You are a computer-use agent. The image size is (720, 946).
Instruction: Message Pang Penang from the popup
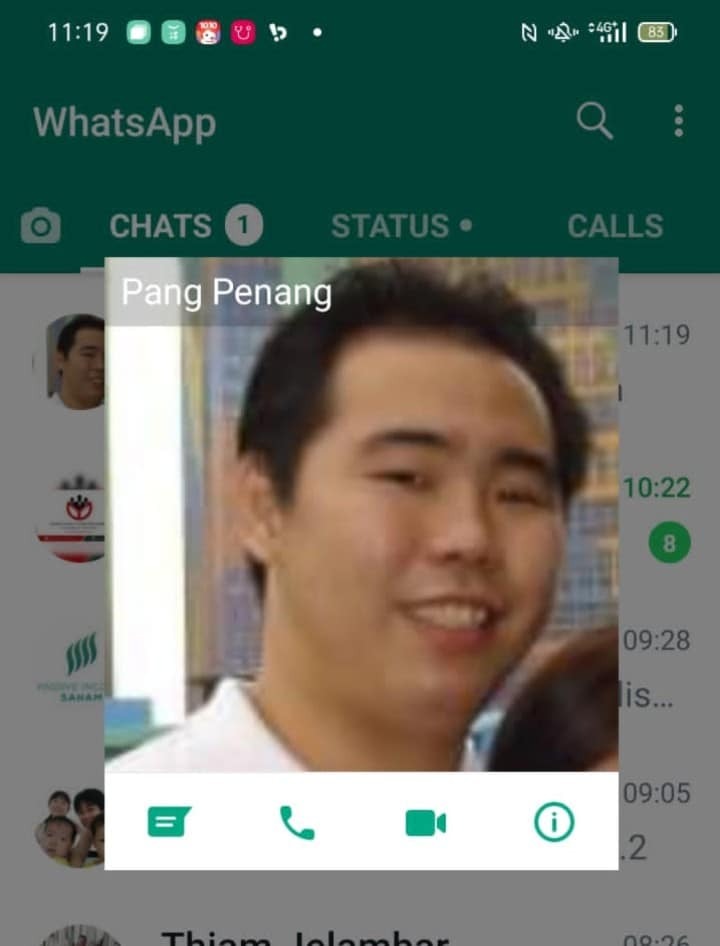(x=169, y=822)
